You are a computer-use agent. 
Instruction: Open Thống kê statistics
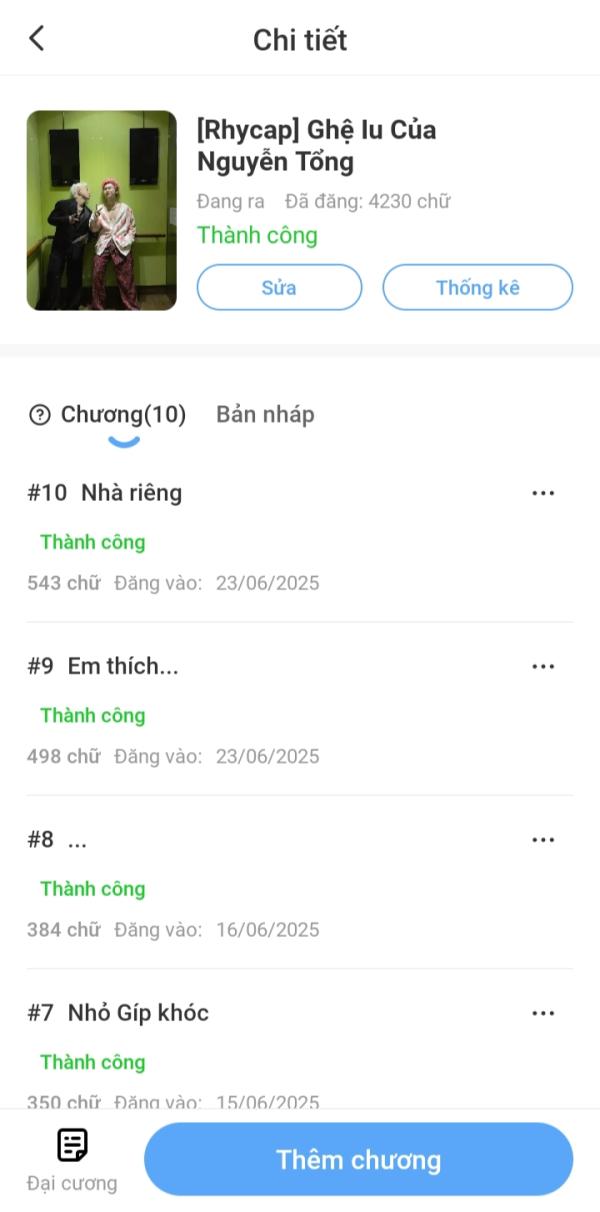[477, 288]
